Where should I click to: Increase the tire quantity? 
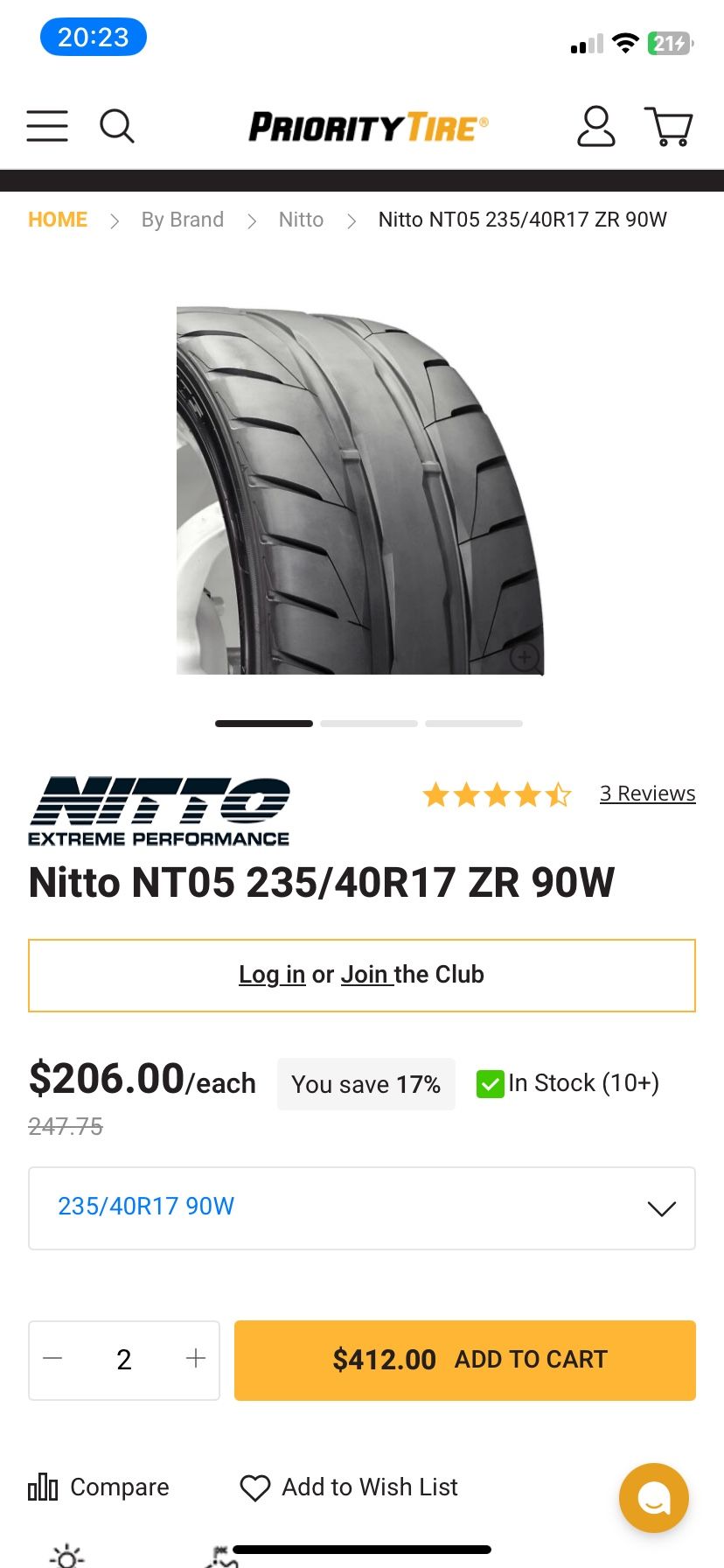(x=196, y=1359)
